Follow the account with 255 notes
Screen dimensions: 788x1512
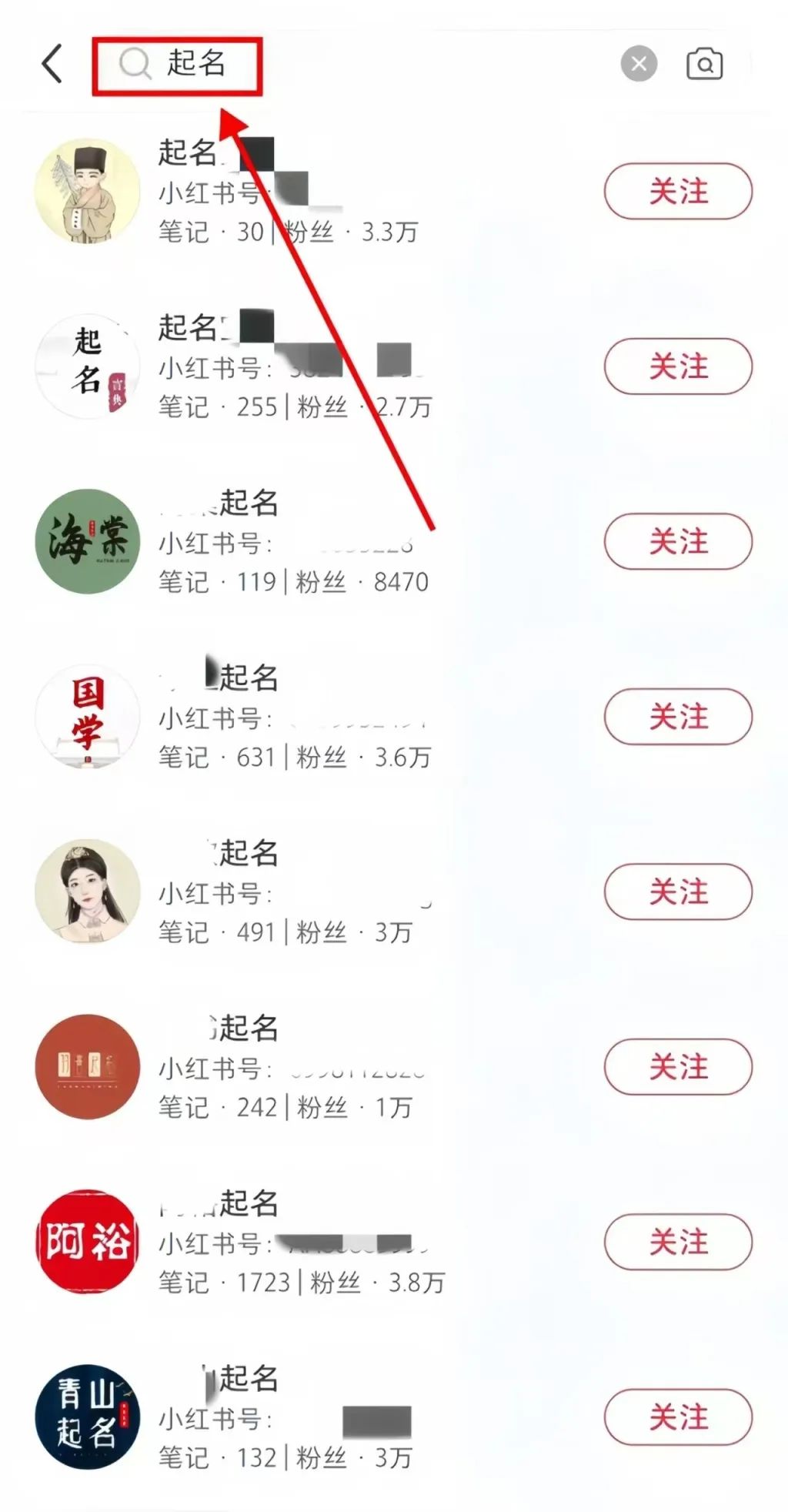click(x=677, y=366)
